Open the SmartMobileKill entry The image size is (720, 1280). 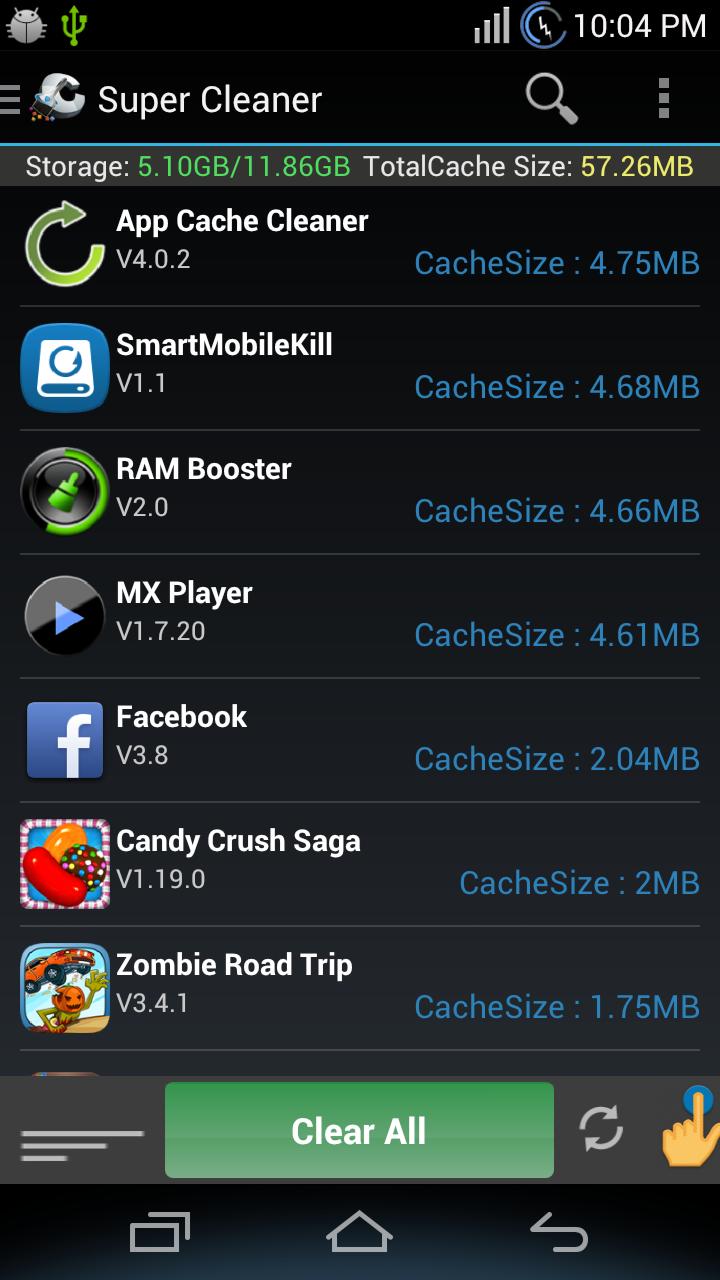point(360,368)
